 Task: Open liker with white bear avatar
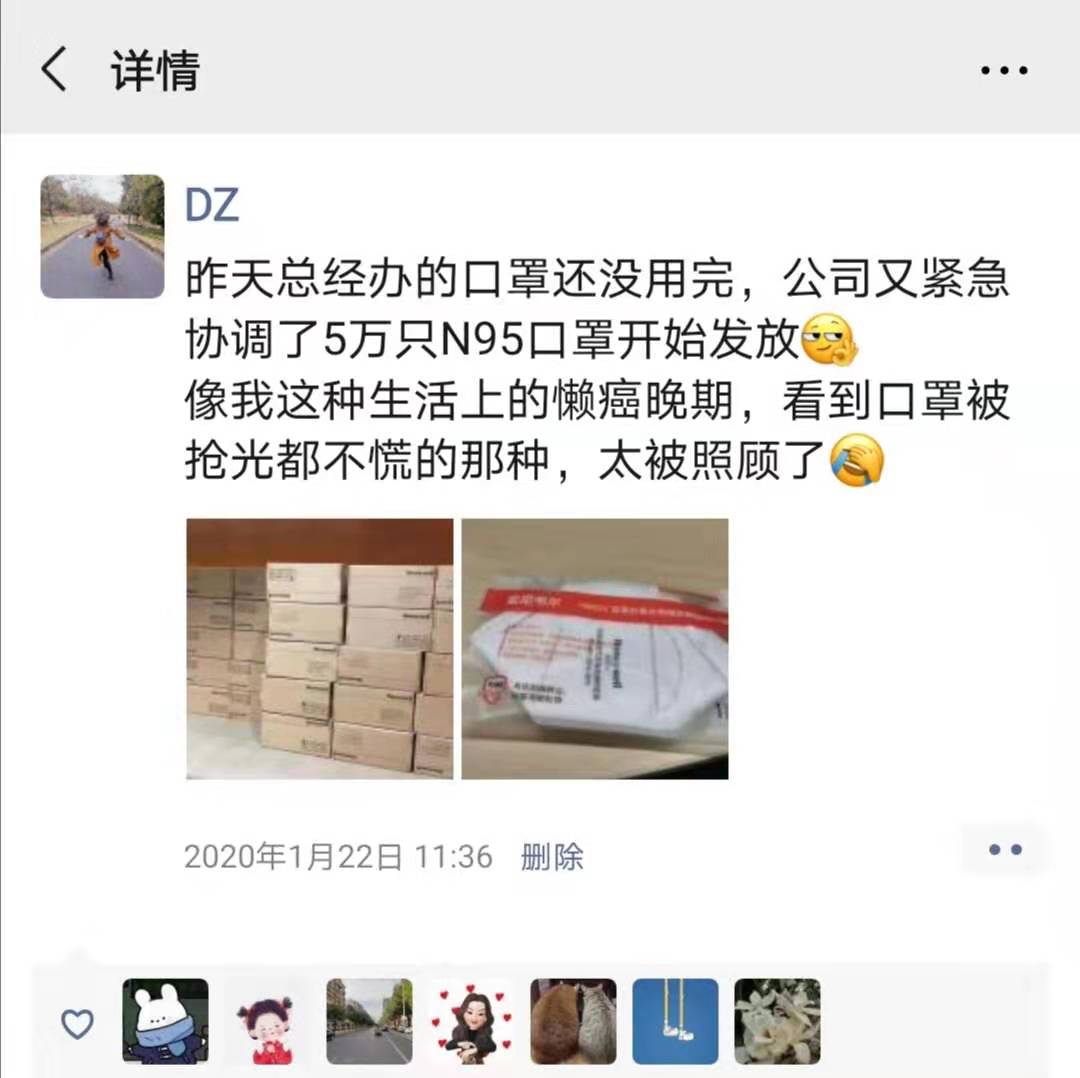165,1021
